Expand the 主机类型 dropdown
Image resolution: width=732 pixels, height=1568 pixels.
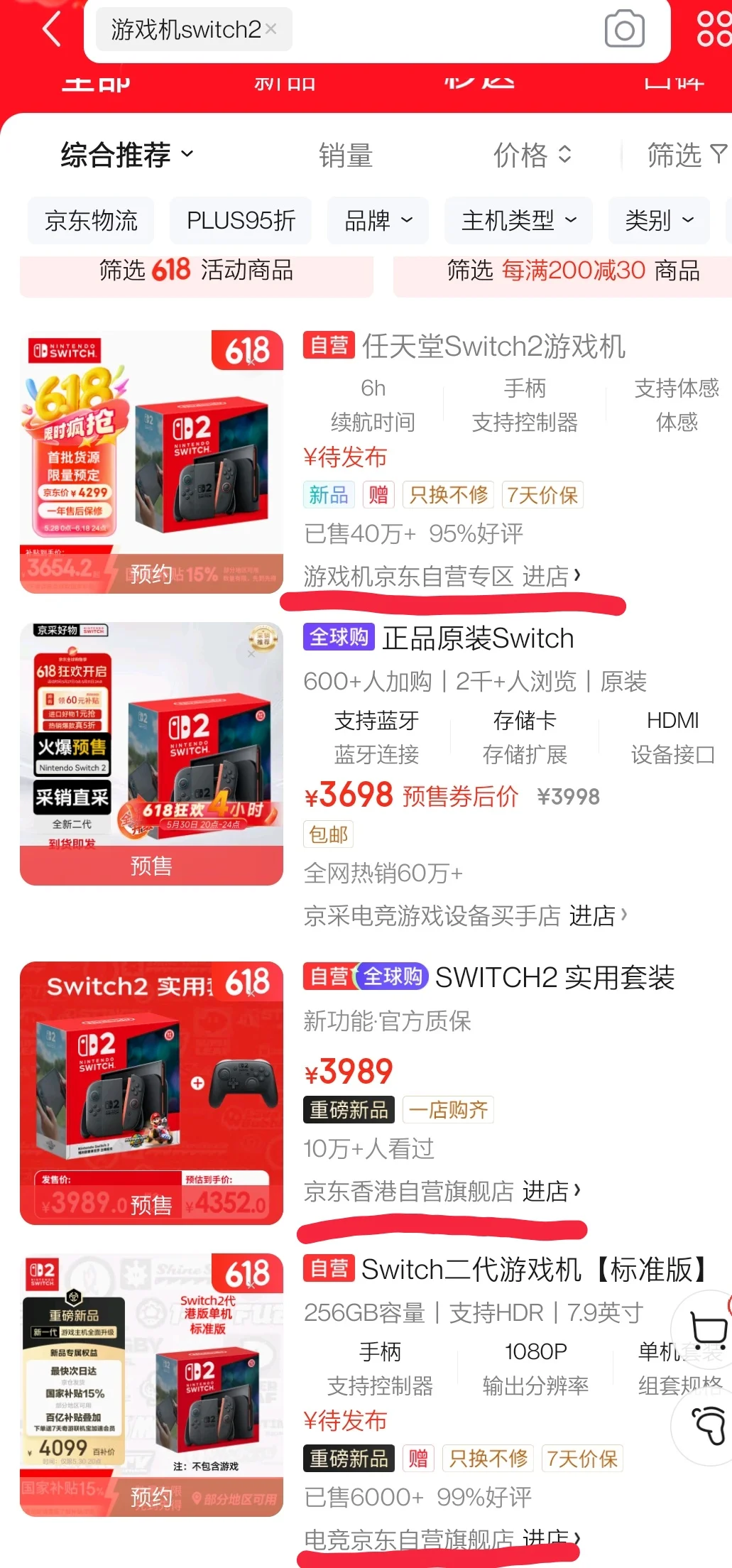[x=518, y=221]
